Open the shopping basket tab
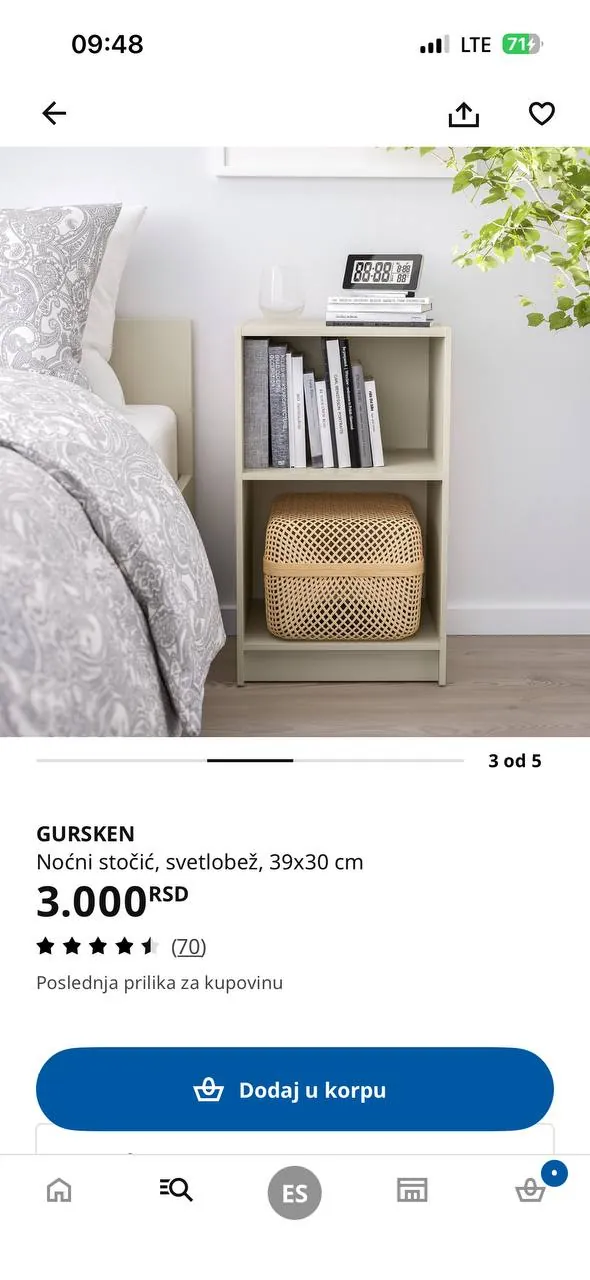This screenshot has height=1280, width=590. 531,1188
